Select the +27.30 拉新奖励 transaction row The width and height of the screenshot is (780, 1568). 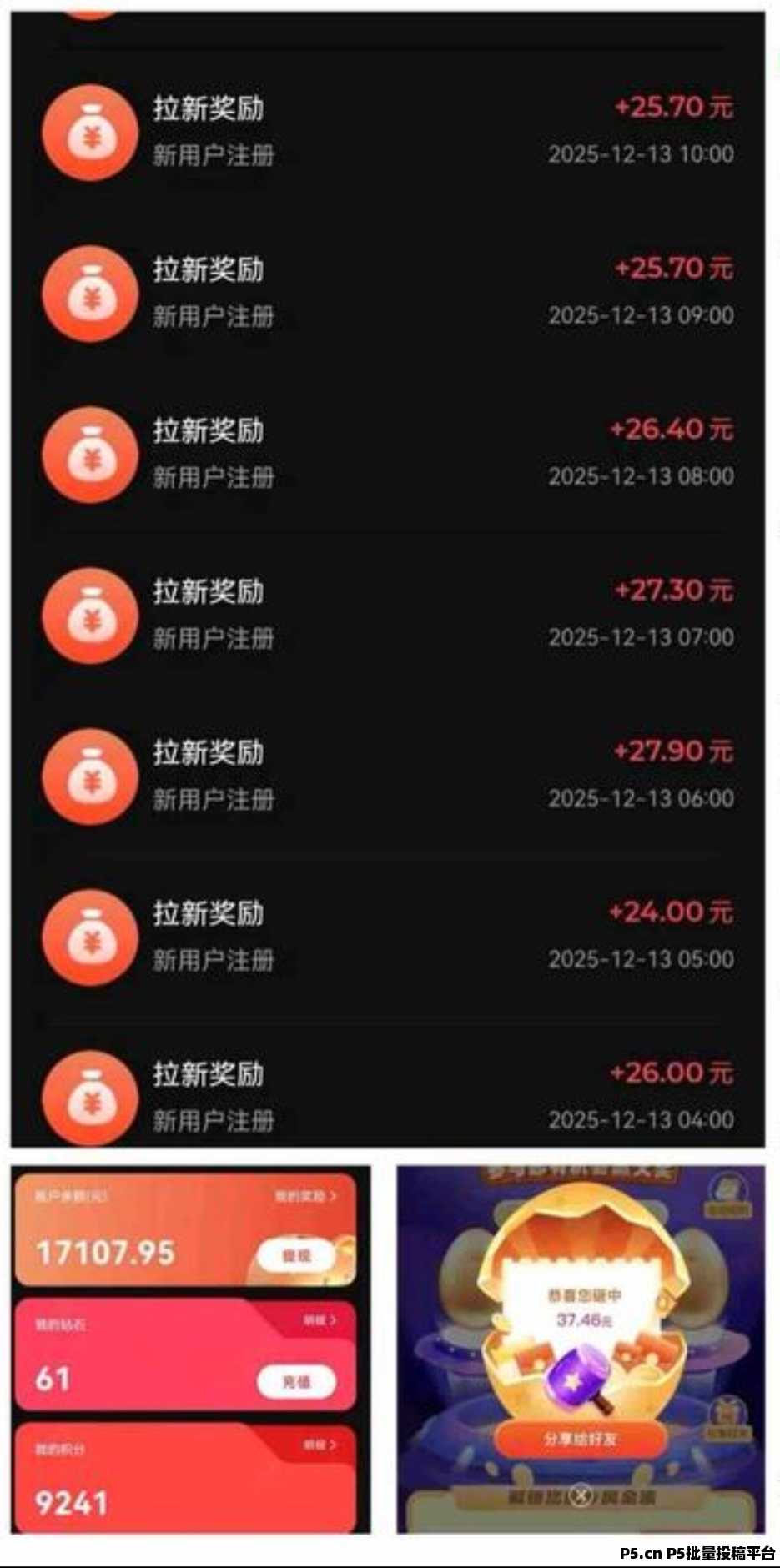point(390,615)
